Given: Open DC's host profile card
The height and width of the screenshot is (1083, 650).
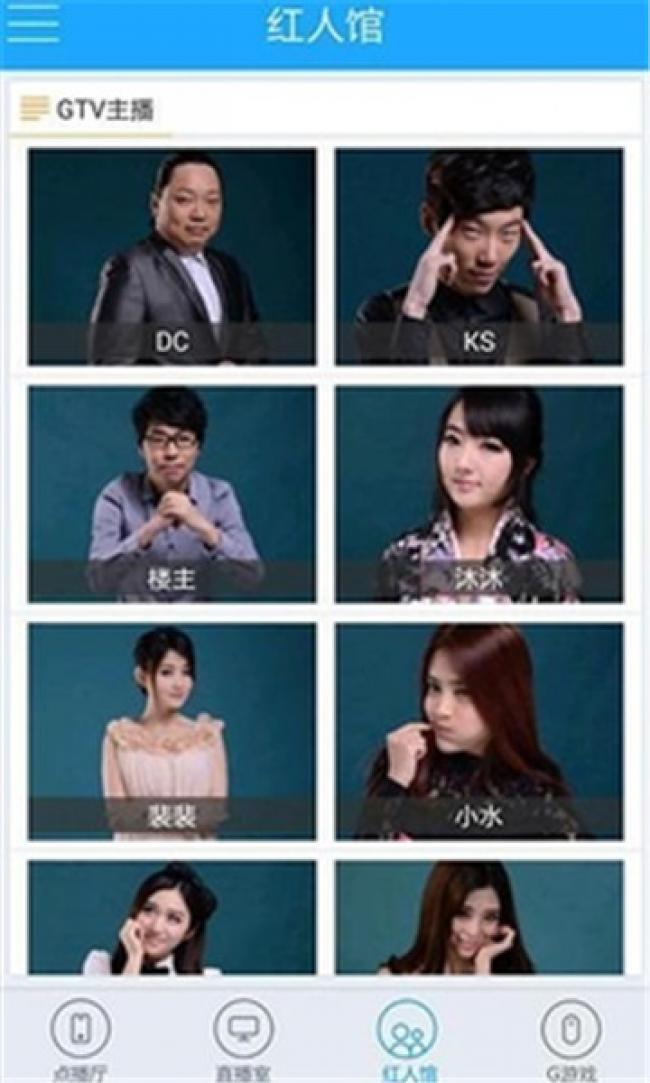Looking at the screenshot, I should coord(172,256).
